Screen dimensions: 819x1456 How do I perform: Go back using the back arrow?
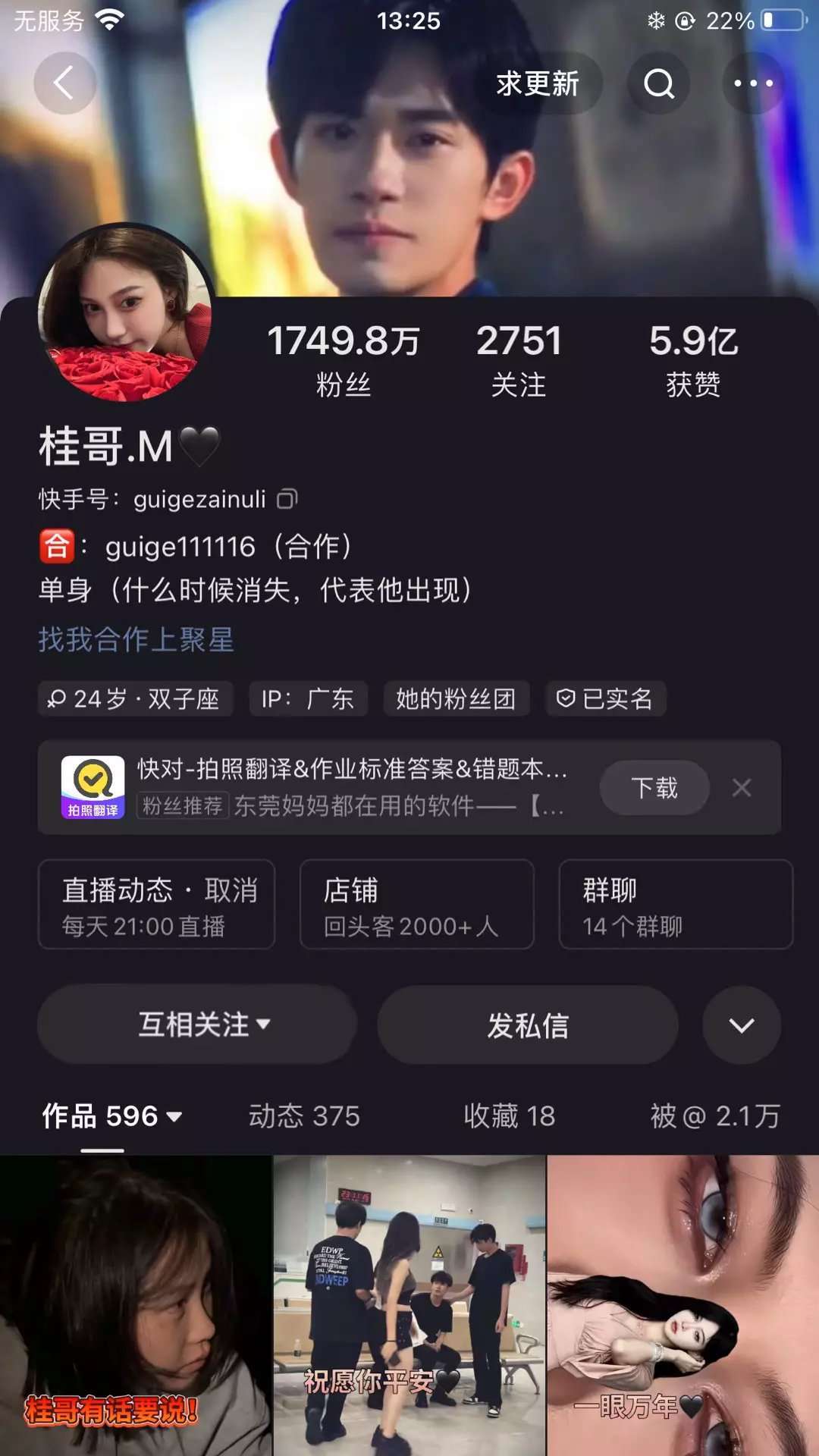pos(64,83)
